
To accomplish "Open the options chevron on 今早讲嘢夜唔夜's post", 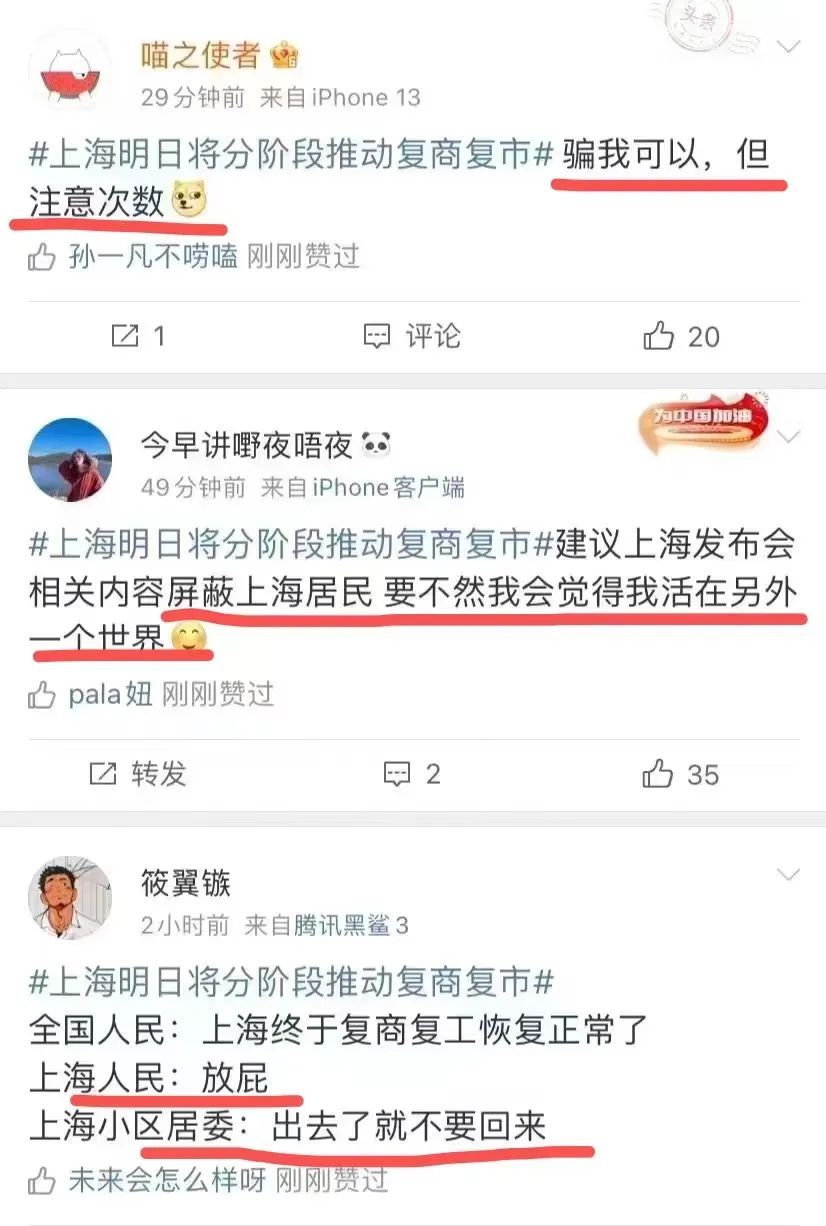I will [x=789, y=437].
